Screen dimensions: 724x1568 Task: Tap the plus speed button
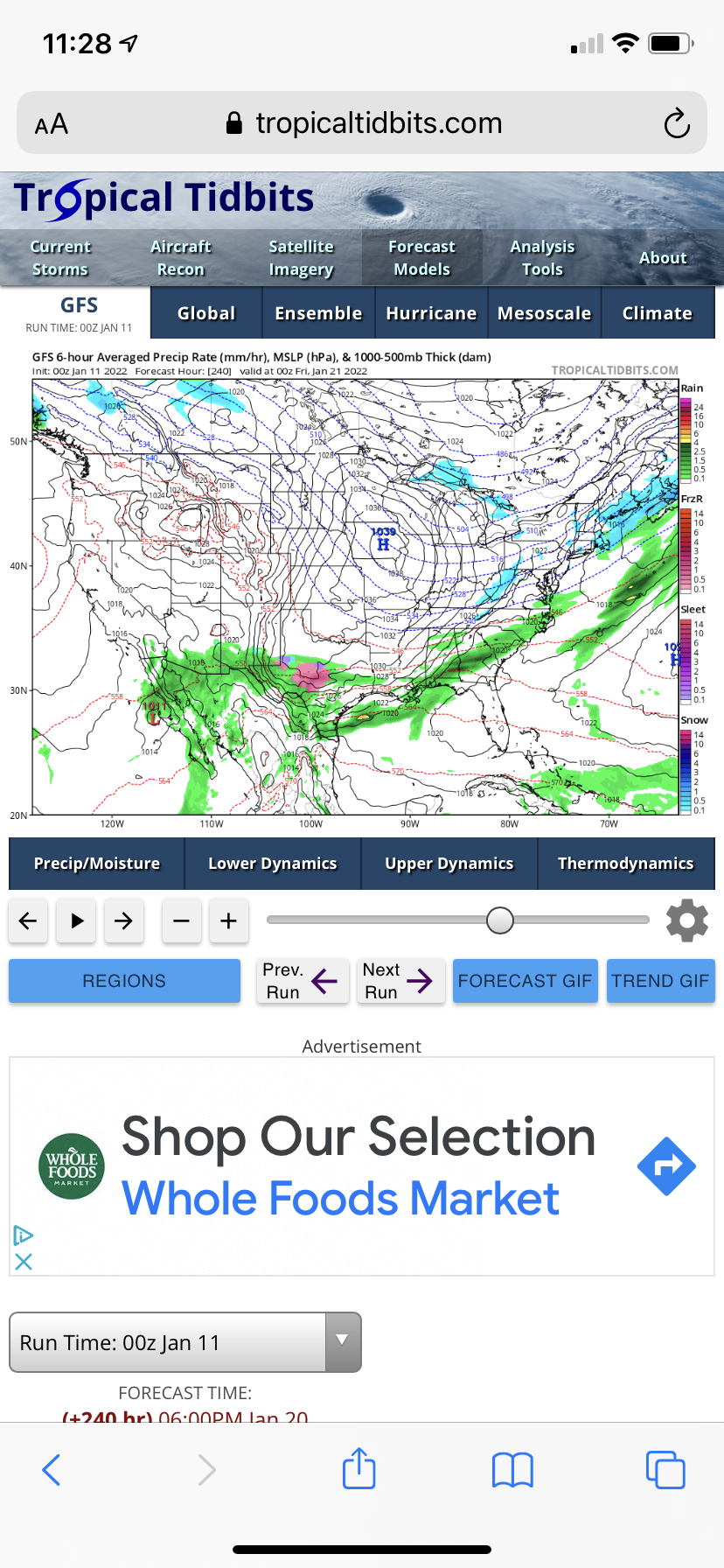pos(228,920)
